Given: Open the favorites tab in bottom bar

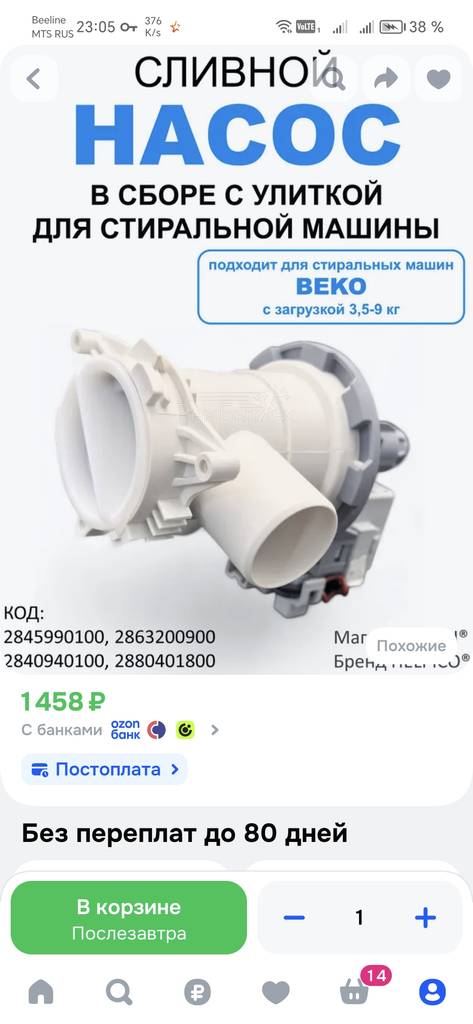Looking at the screenshot, I should [x=276, y=993].
